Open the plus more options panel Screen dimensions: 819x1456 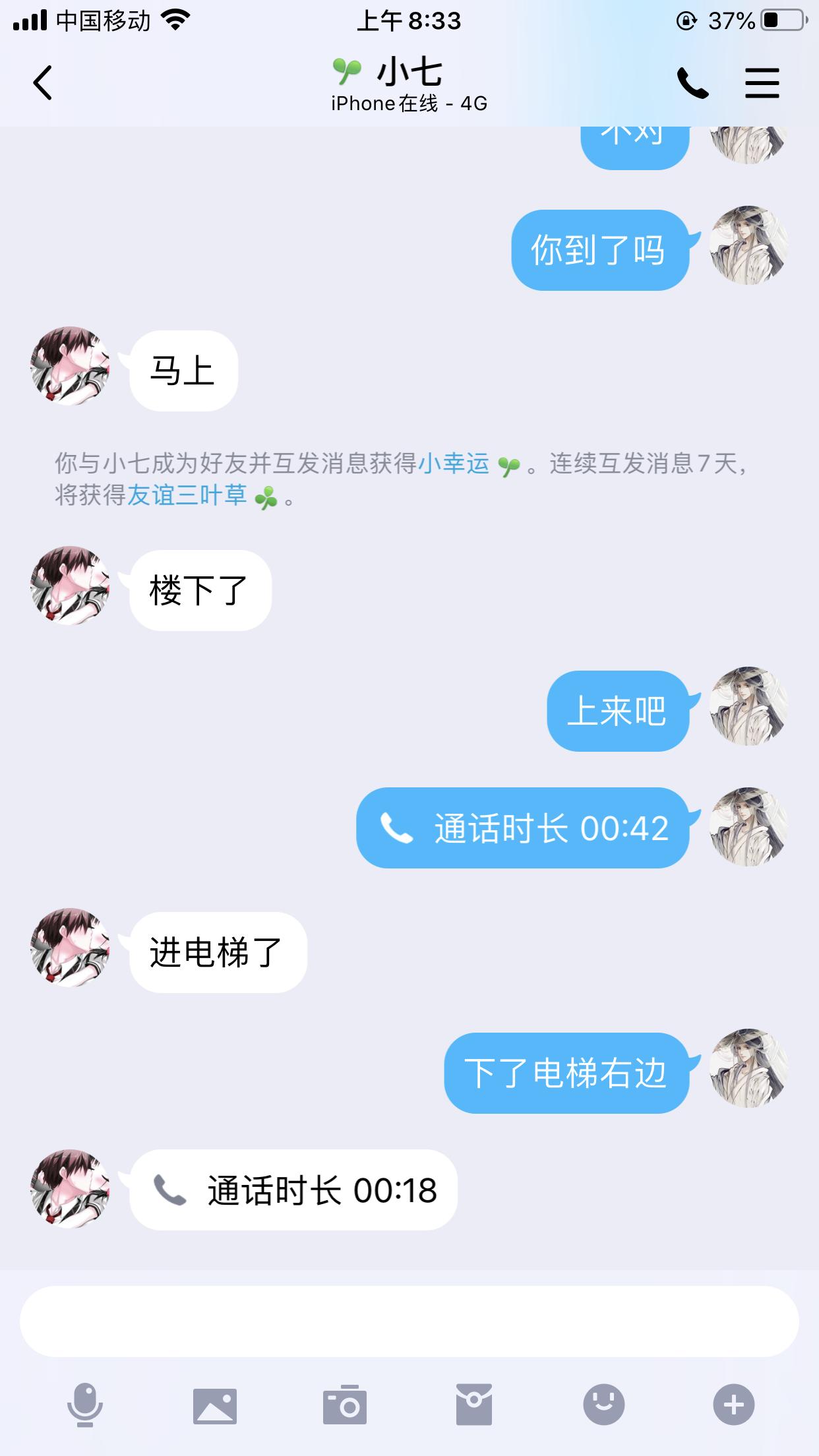[733, 1405]
